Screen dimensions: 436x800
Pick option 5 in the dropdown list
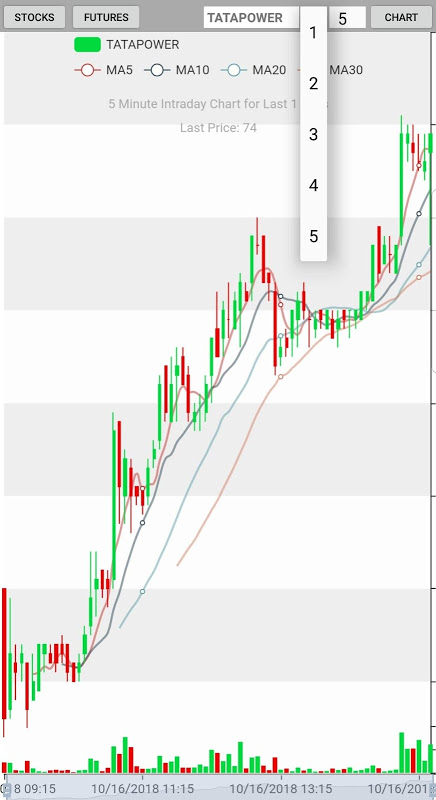coord(313,236)
